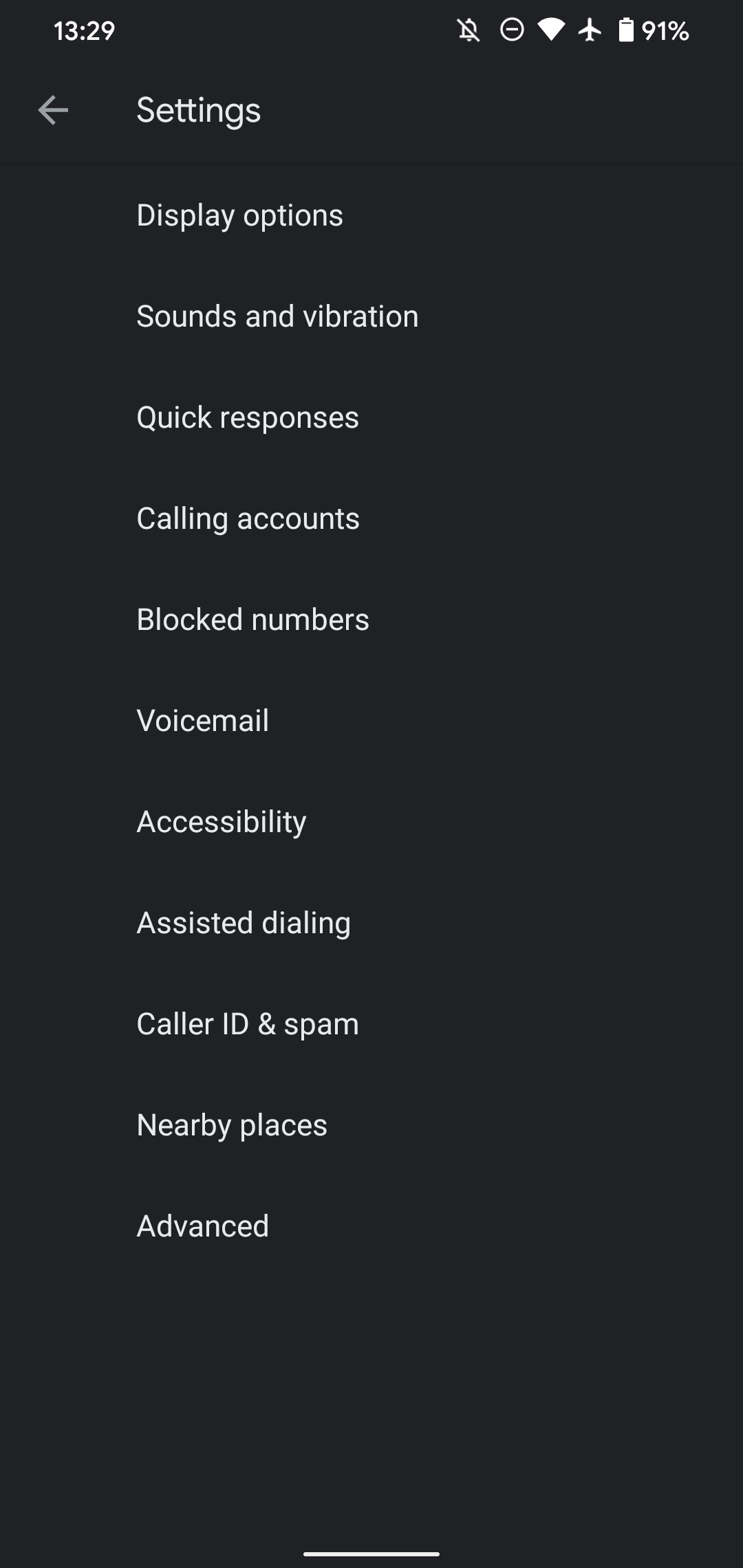Viewport: 743px width, 1568px height.
Task: Open Quick responses
Action: pyautogui.click(x=247, y=417)
